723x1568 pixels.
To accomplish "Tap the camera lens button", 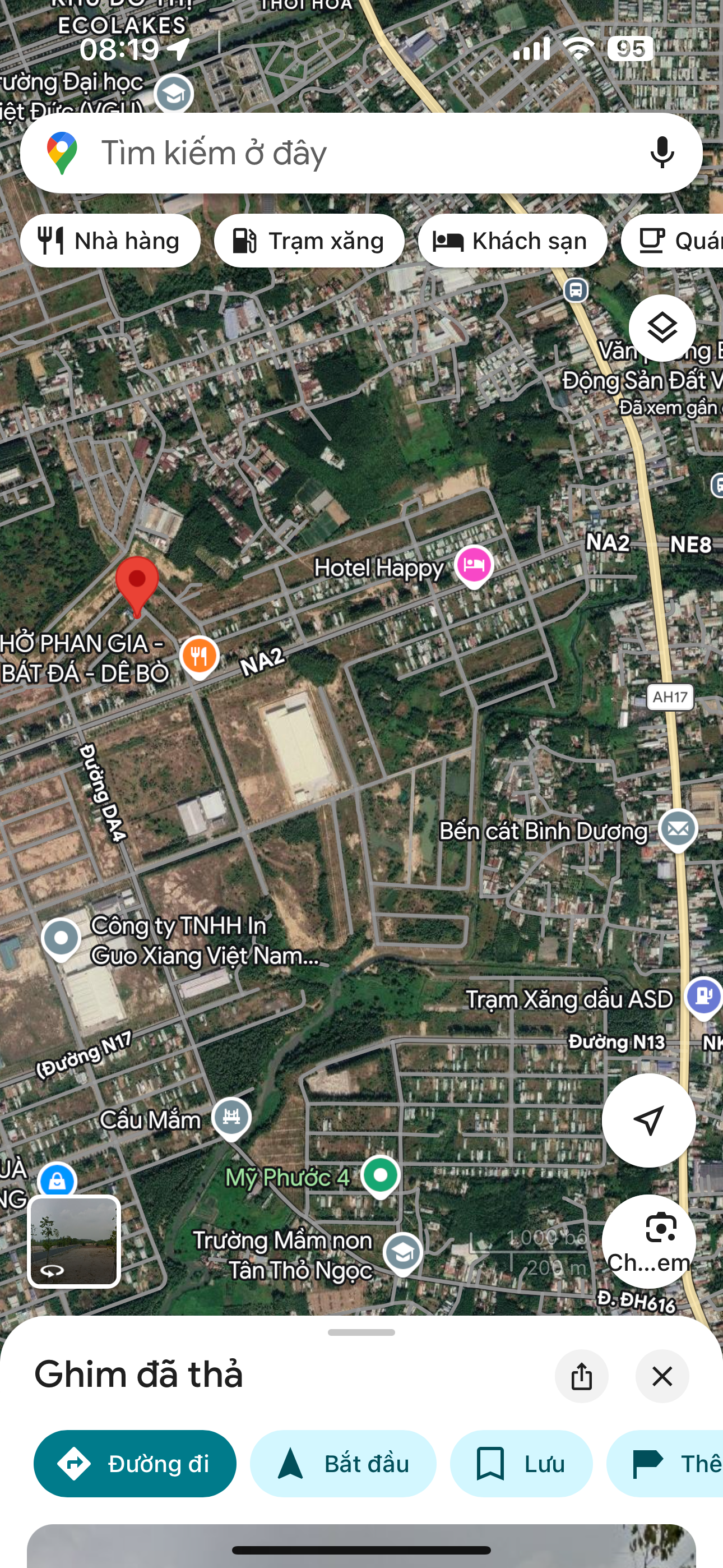I will point(649,1240).
